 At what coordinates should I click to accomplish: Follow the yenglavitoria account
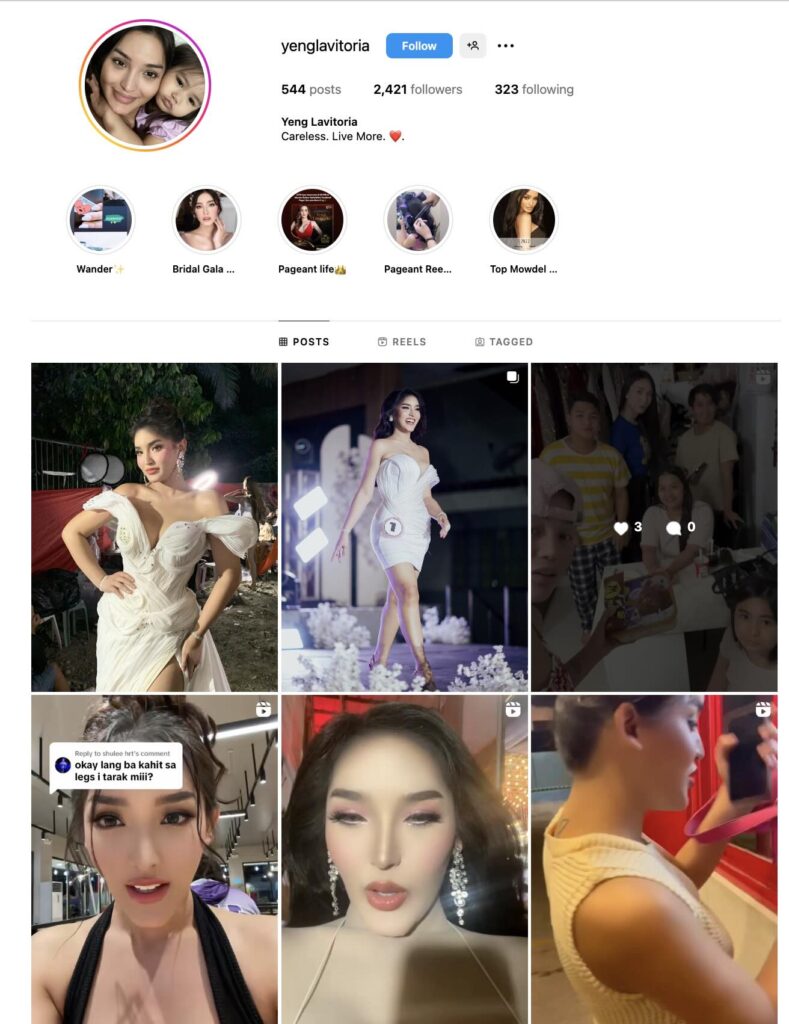[x=419, y=46]
